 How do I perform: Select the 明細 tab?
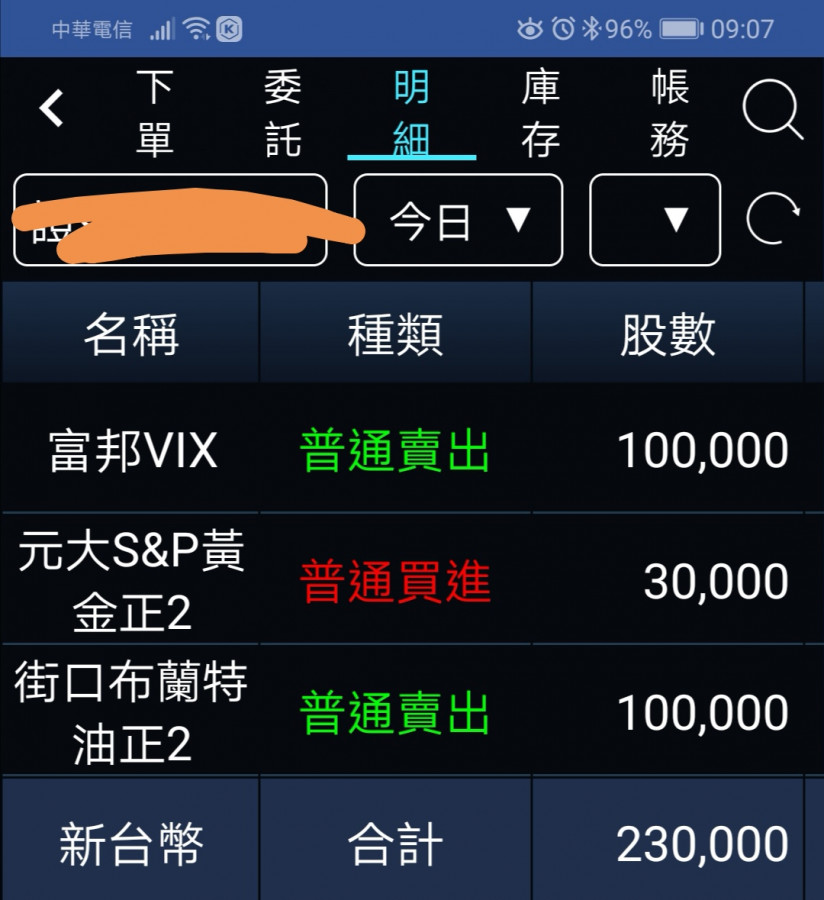pyautogui.click(x=411, y=114)
